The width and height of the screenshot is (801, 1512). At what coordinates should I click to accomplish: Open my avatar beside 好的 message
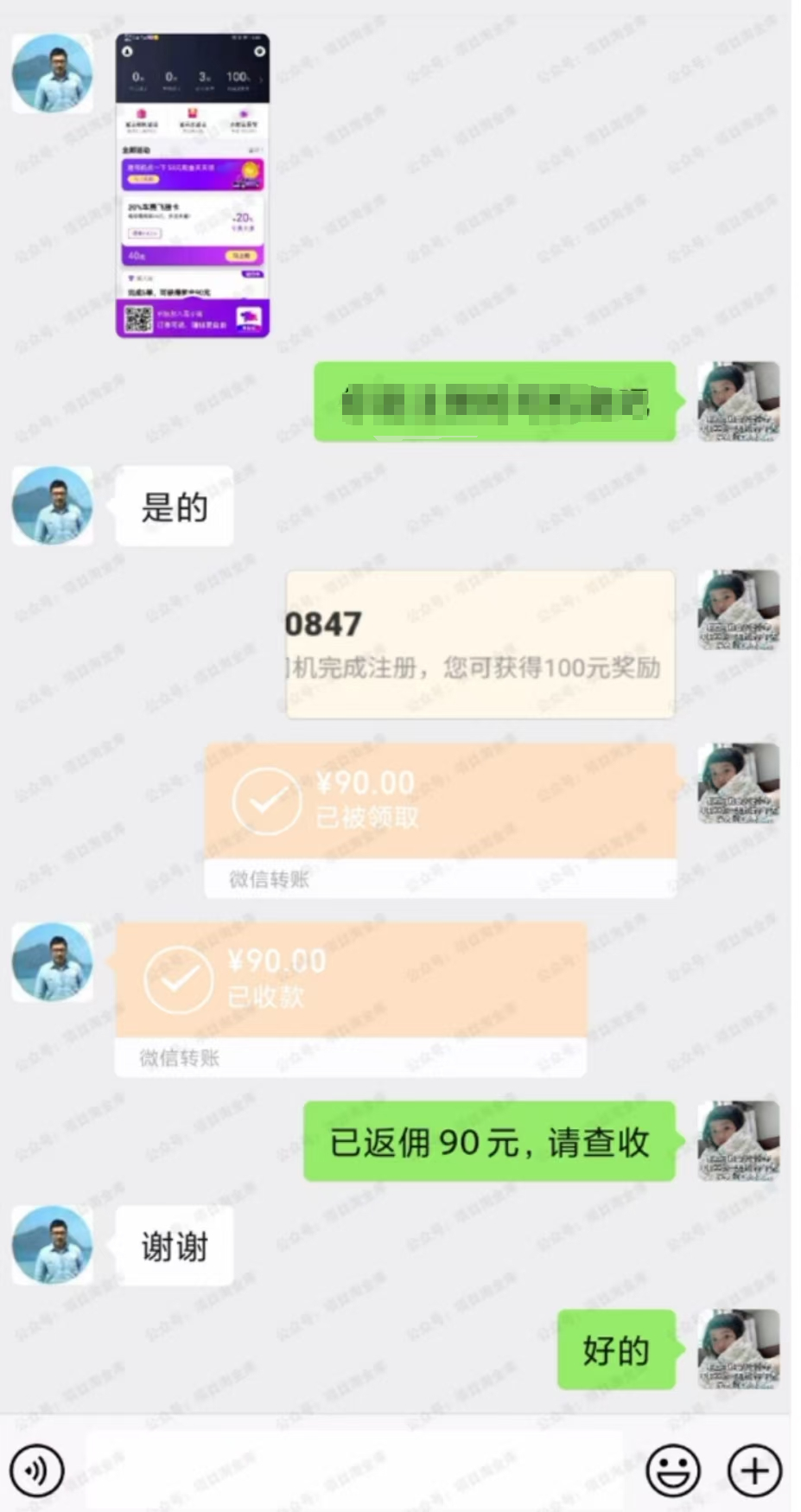click(738, 1349)
